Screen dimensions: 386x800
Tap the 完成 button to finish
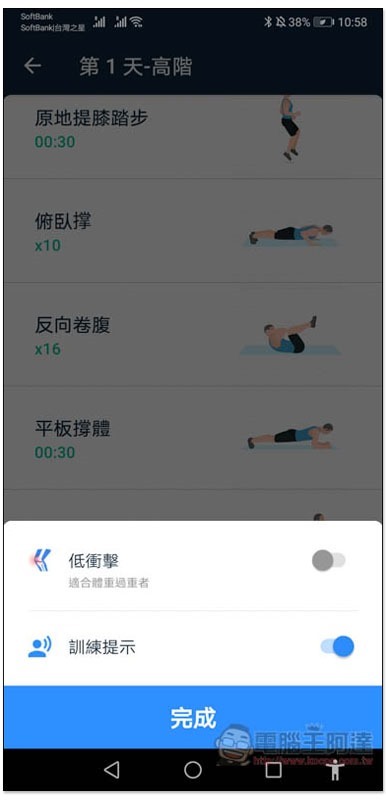193,717
